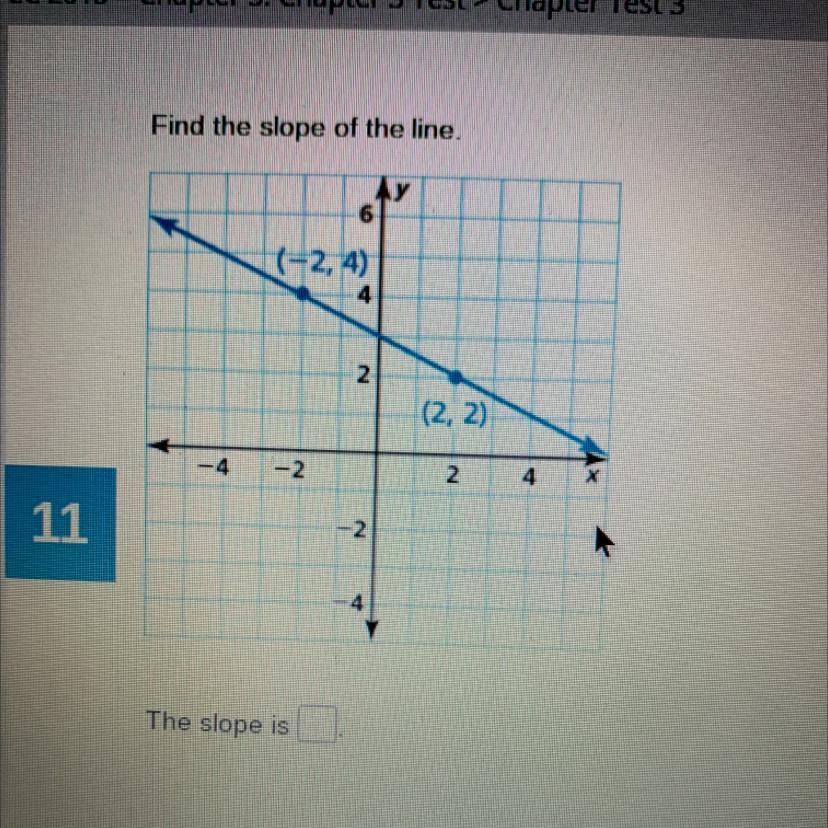Screen dimensions: 828x828
Task: Open question number 11 tile
Action: tap(60, 524)
